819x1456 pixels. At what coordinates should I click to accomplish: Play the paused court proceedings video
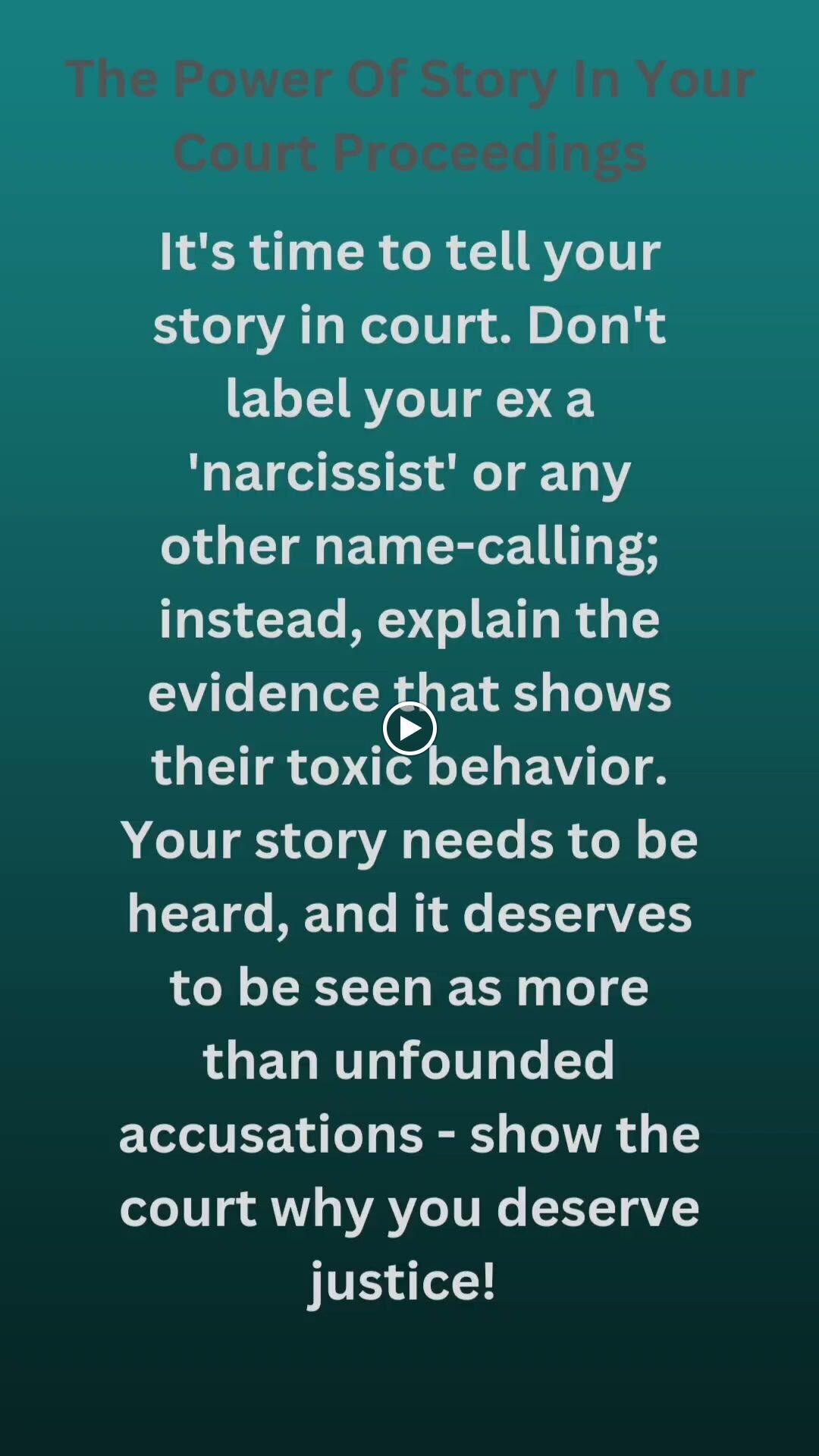409,729
